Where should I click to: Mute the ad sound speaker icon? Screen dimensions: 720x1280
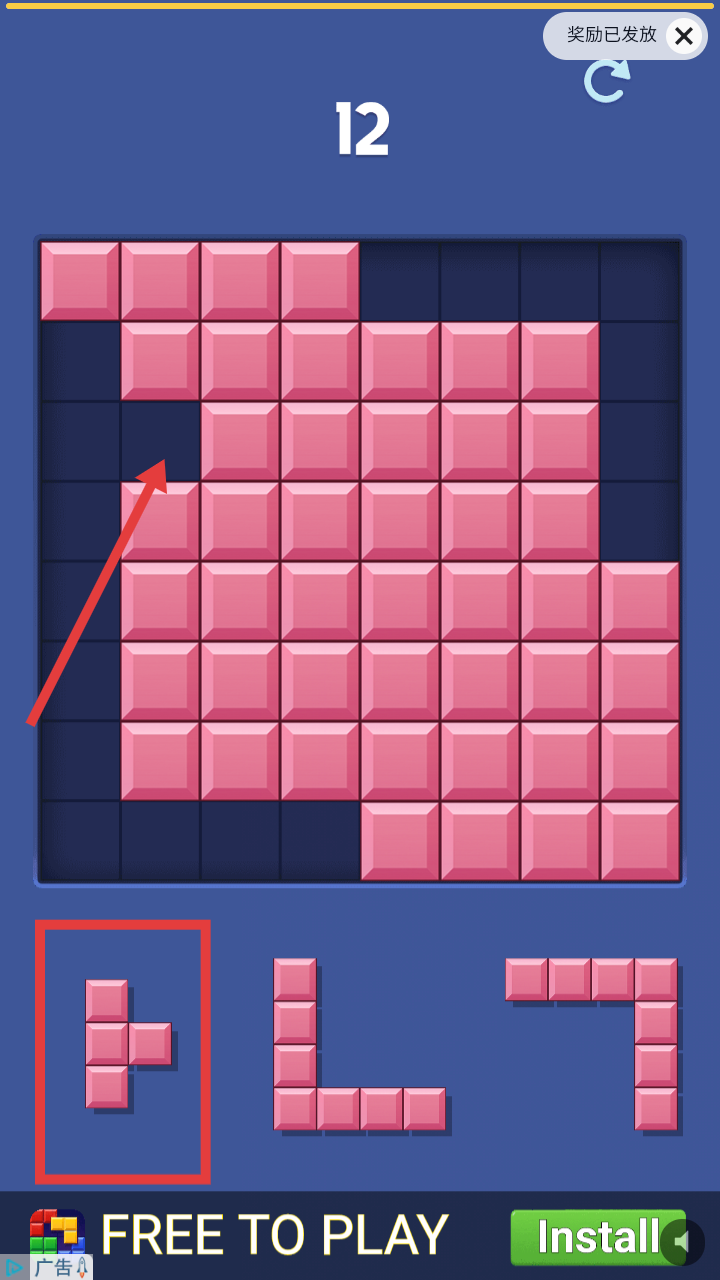click(682, 1242)
